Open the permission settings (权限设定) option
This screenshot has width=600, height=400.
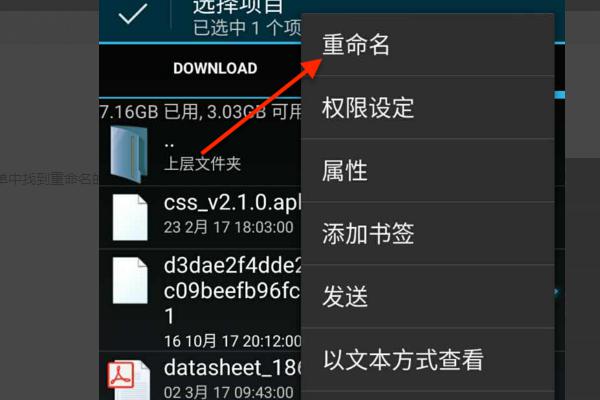[x=368, y=107]
